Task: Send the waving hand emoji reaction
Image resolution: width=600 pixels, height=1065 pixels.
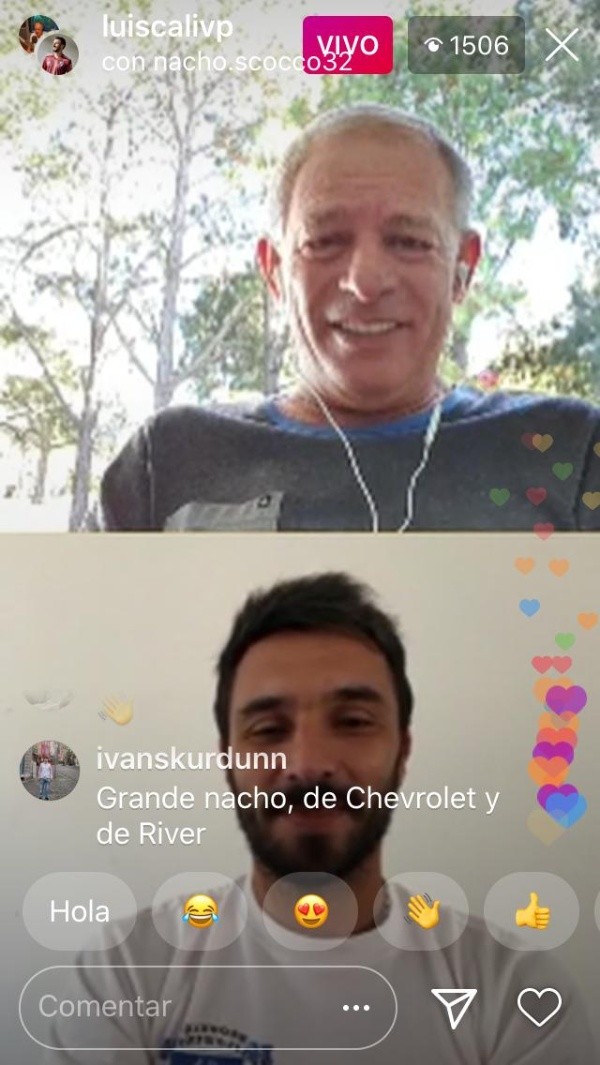Action: coord(422,911)
